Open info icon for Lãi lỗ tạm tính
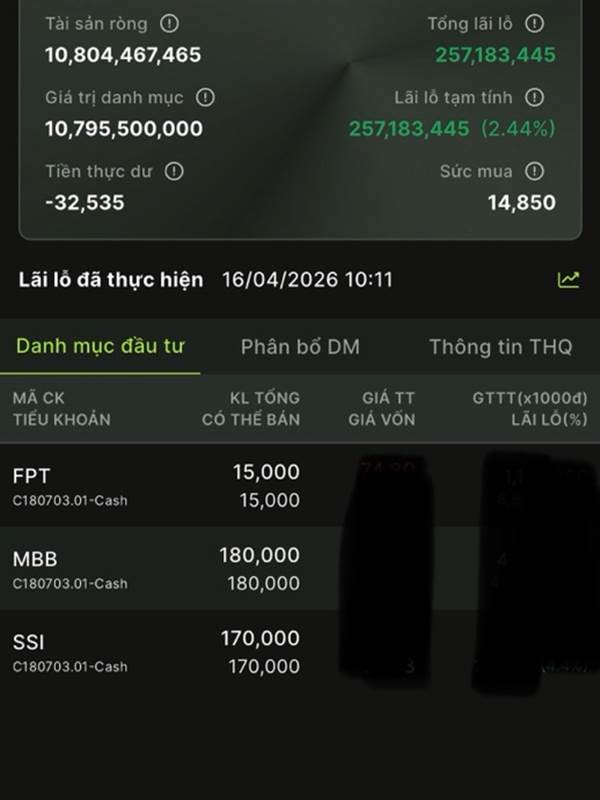Image resolution: width=600 pixels, height=800 pixels. [x=534, y=97]
